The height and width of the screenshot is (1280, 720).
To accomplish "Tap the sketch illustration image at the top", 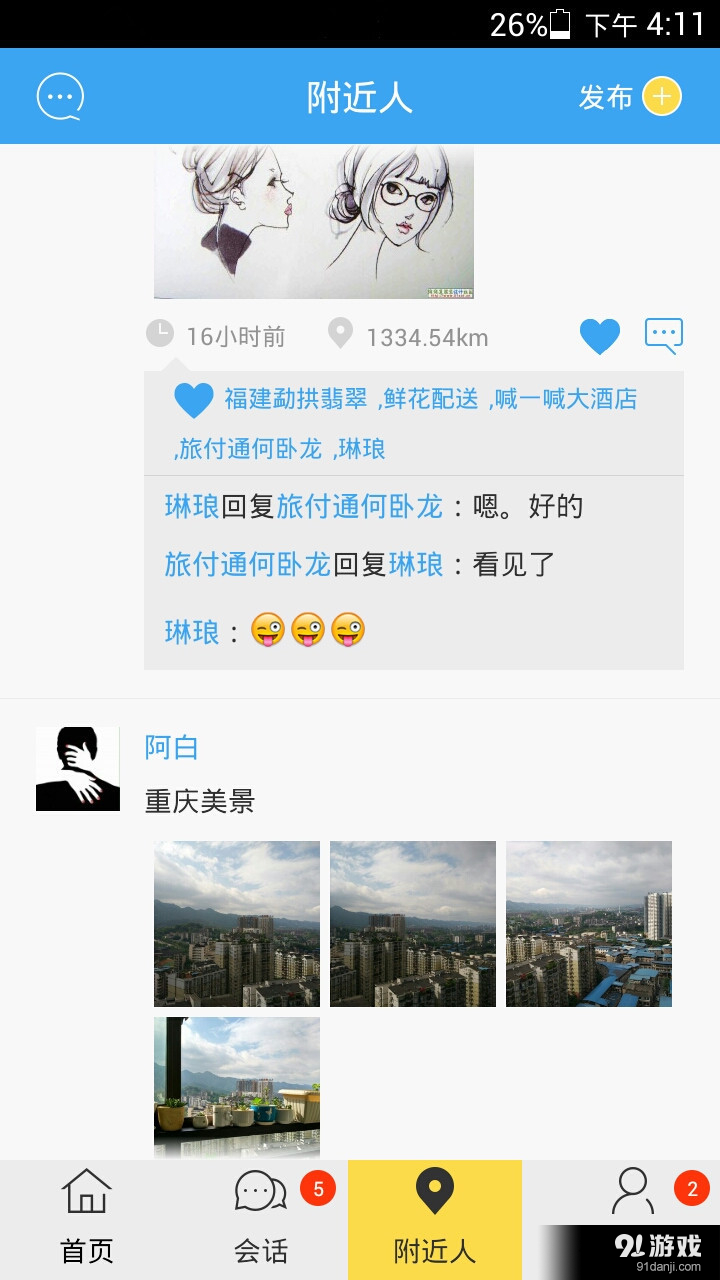I will (x=313, y=218).
